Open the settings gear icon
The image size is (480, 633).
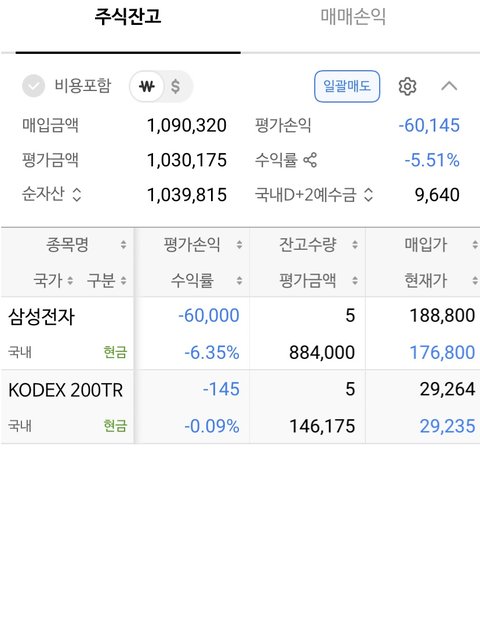(407, 86)
